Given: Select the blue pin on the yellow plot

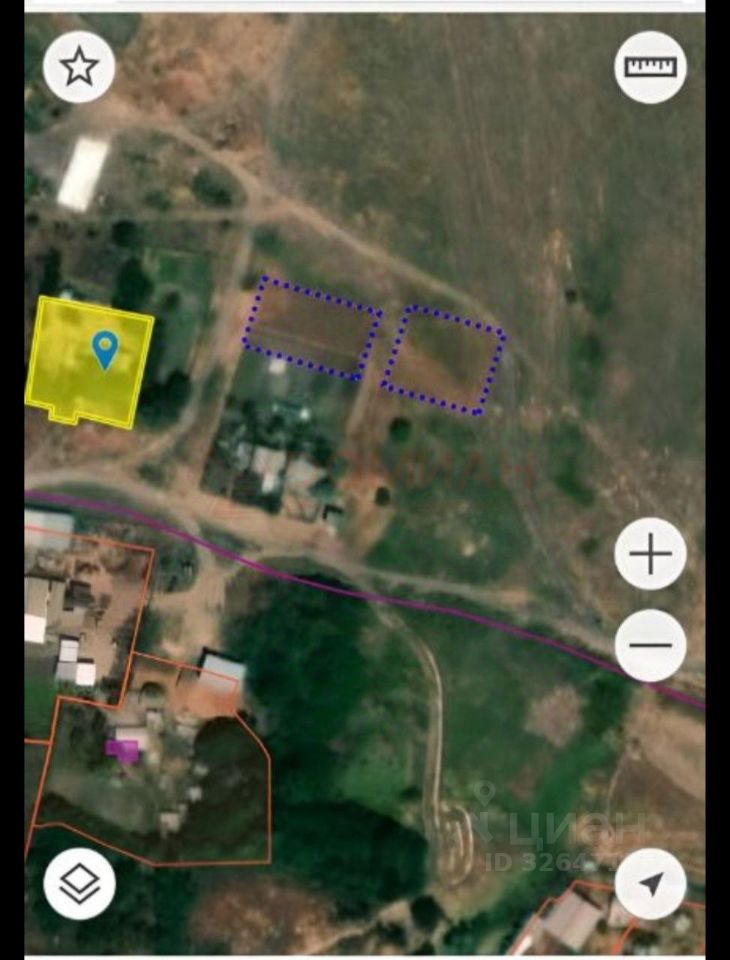Looking at the screenshot, I should click(105, 349).
